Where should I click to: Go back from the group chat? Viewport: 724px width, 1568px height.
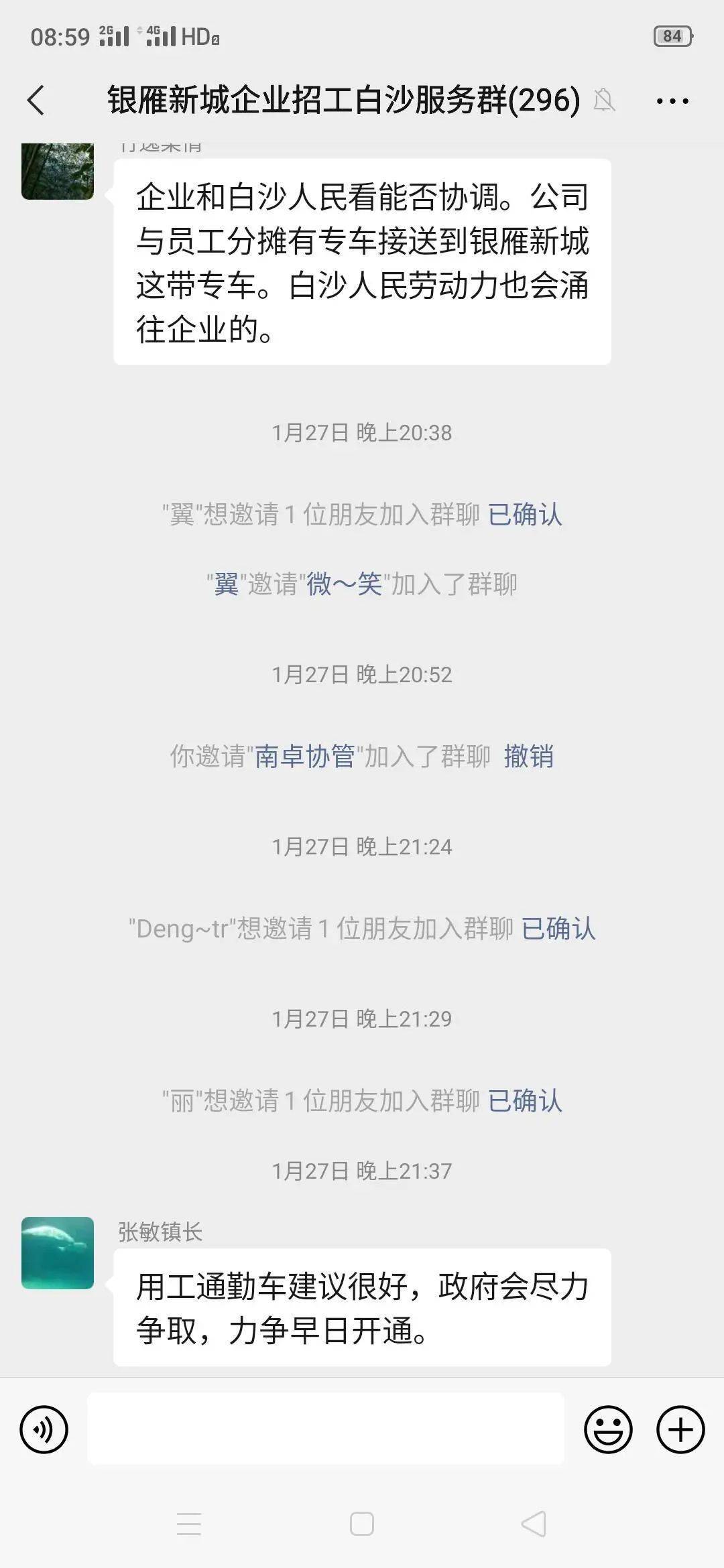pyautogui.click(x=36, y=101)
